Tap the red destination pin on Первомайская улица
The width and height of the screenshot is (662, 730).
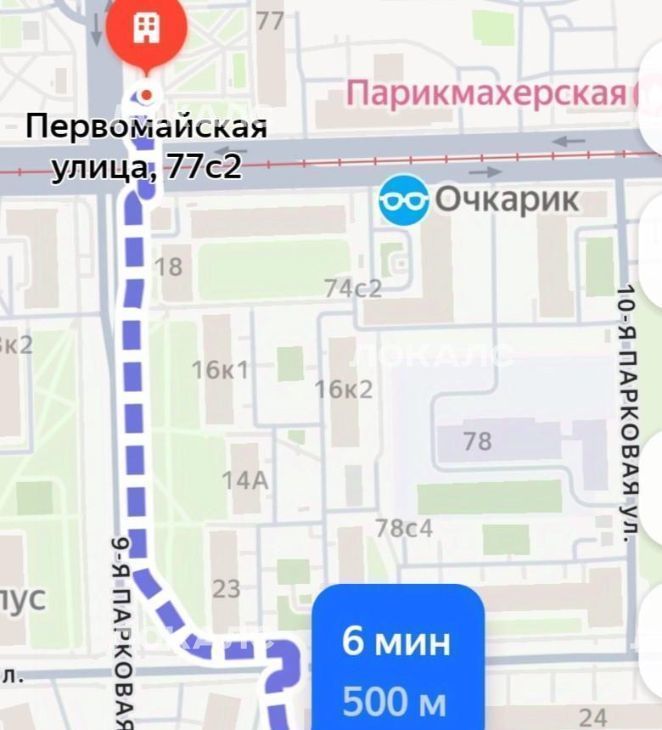[147, 30]
